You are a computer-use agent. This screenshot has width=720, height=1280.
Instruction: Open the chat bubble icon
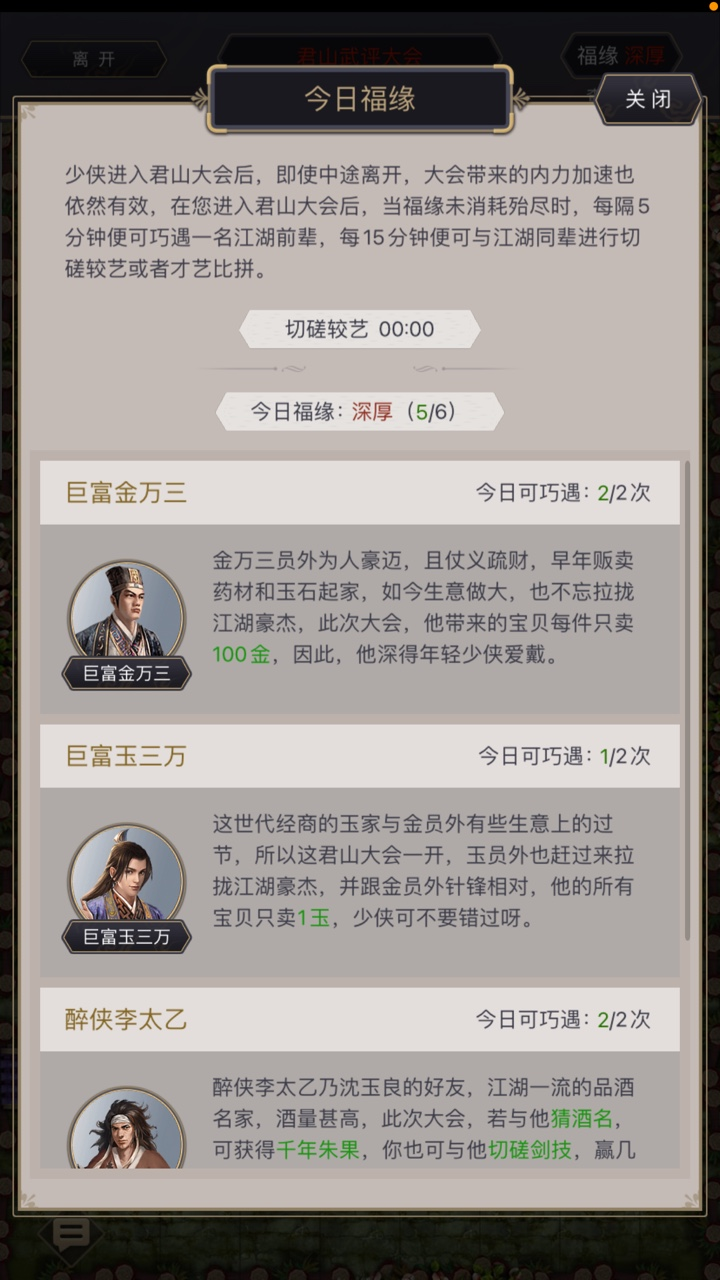coord(69,1237)
